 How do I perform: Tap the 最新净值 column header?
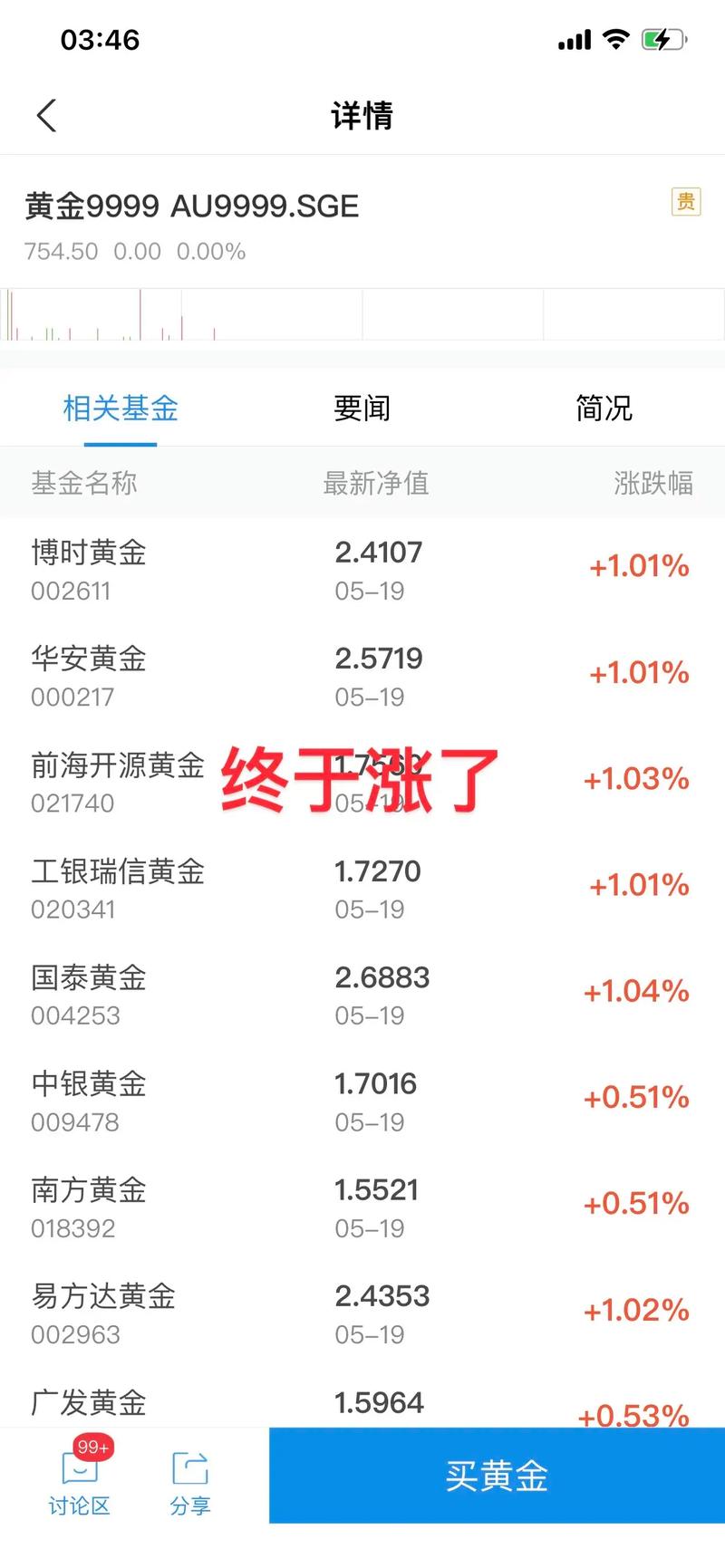377,484
